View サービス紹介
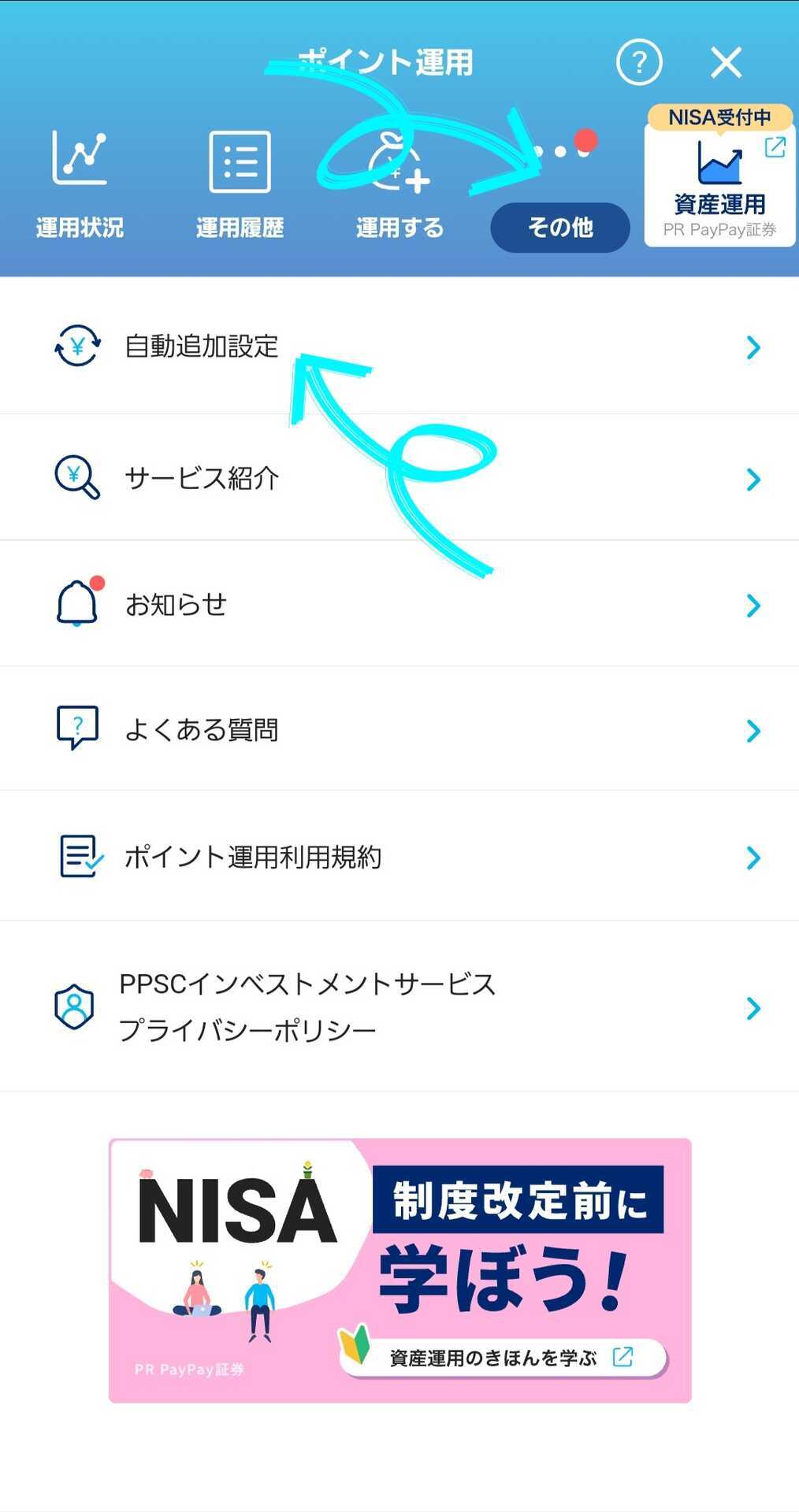The width and height of the screenshot is (799, 1512). (399, 478)
